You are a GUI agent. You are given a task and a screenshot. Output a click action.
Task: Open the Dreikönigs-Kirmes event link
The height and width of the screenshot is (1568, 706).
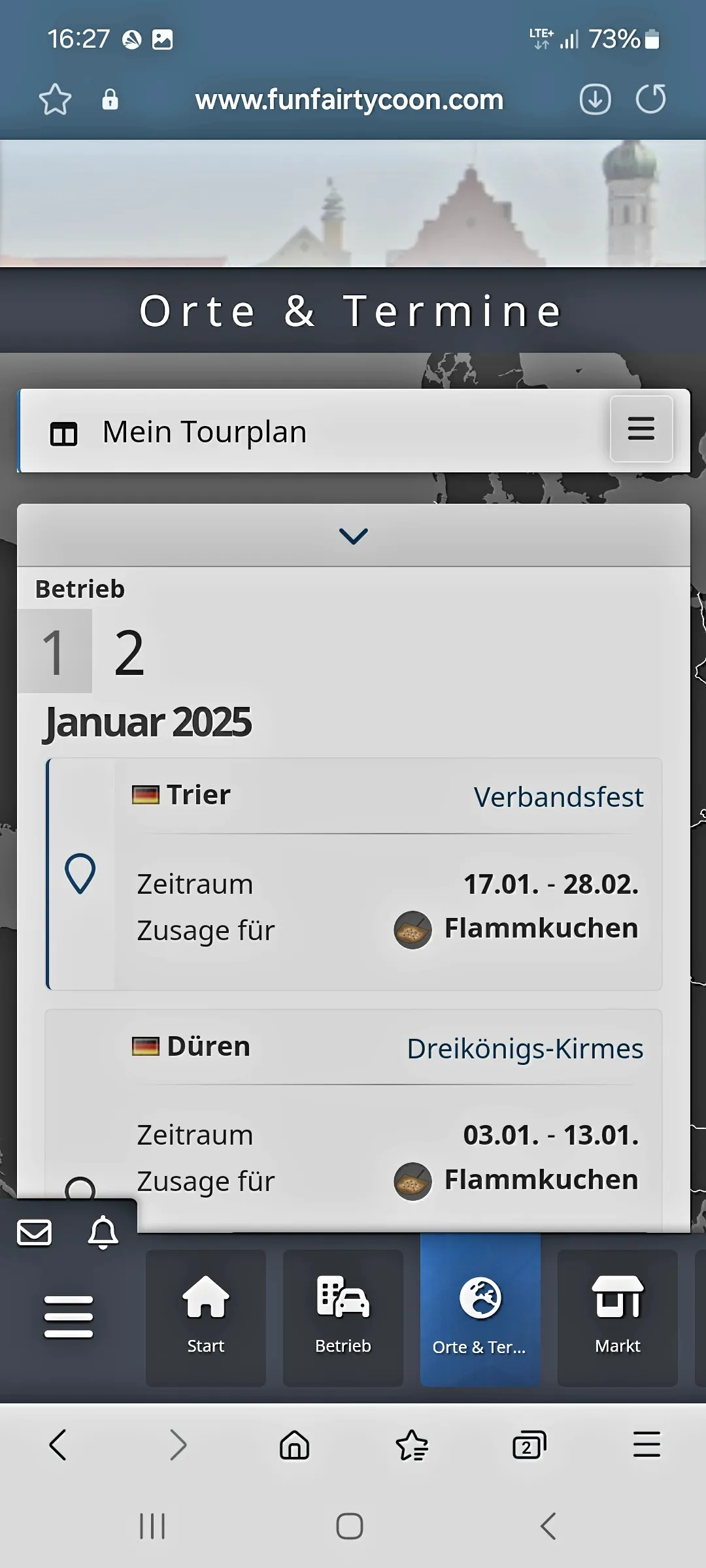point(524,1049)
